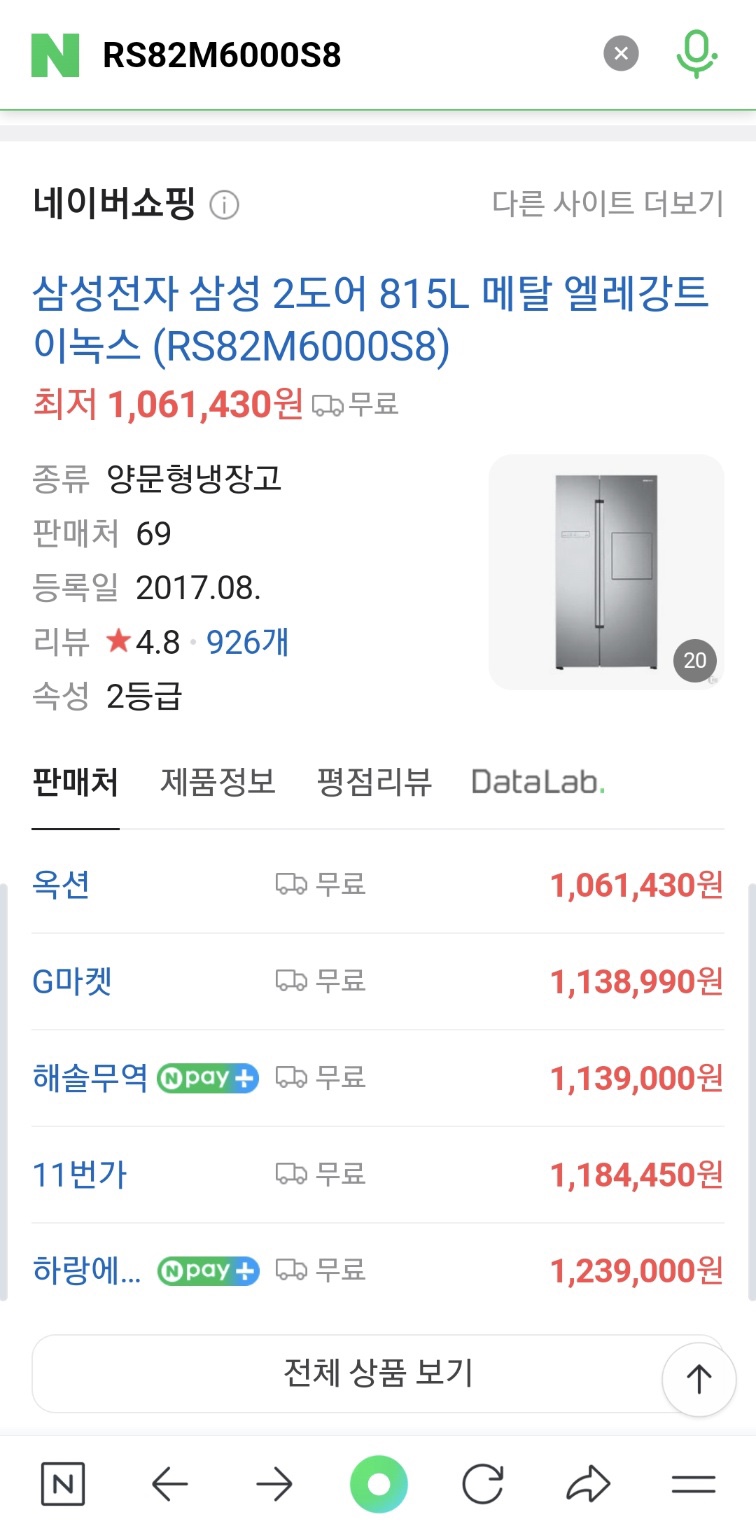Jump back to top with arrow button
Viewport: 756px width, 1533px height.
click(x=698, y=1379)
